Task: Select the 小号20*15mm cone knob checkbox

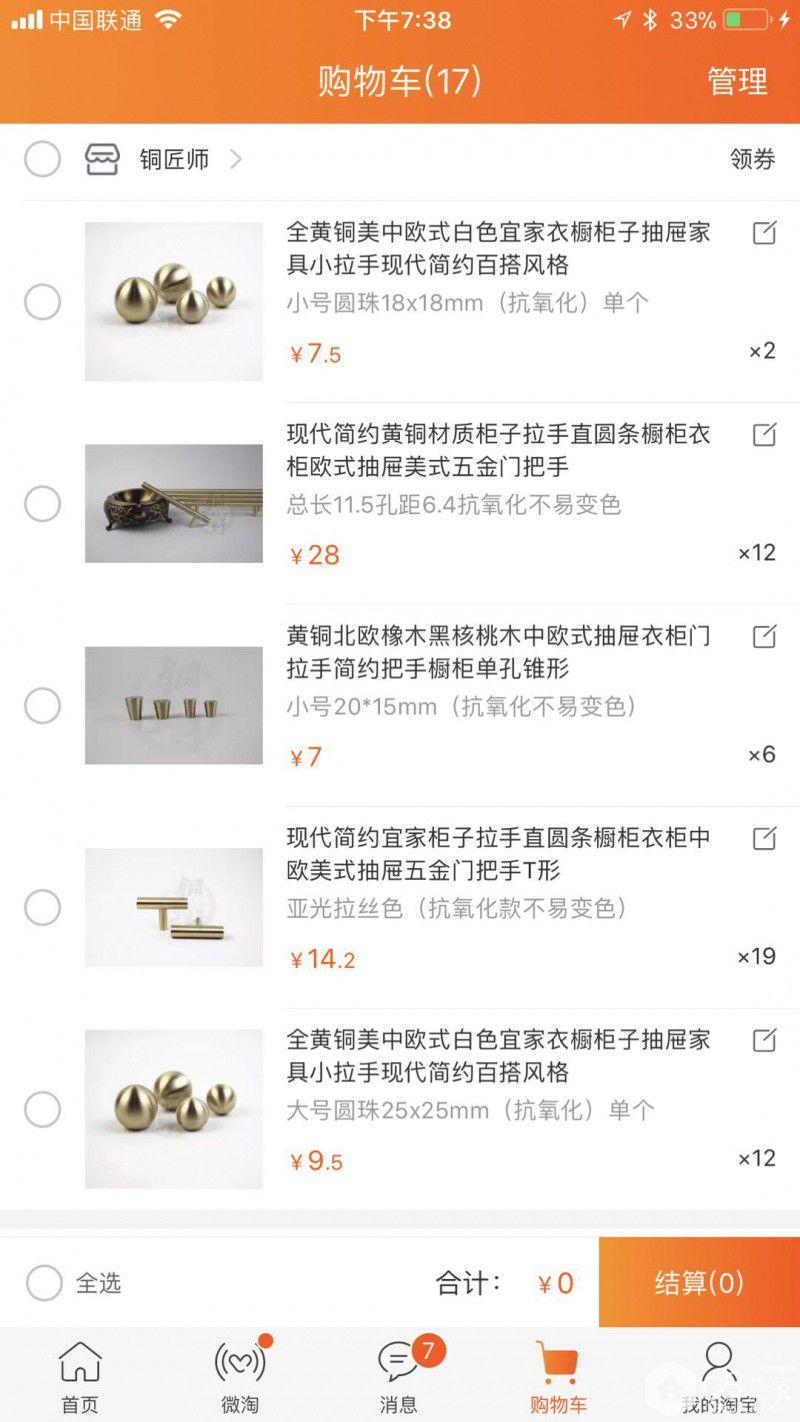Action: (43, 706)
